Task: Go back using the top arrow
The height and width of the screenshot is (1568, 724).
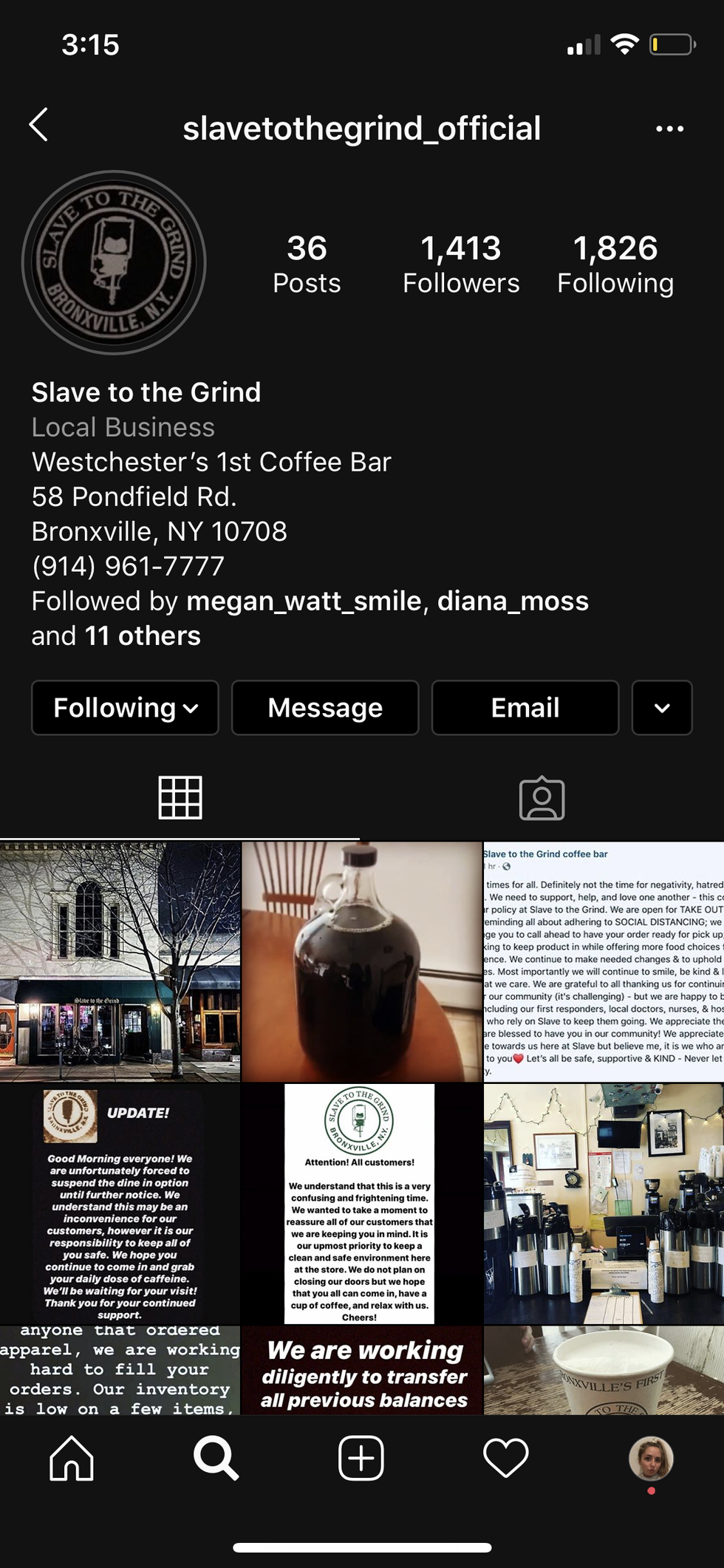Action: click(x=38, y=125)
